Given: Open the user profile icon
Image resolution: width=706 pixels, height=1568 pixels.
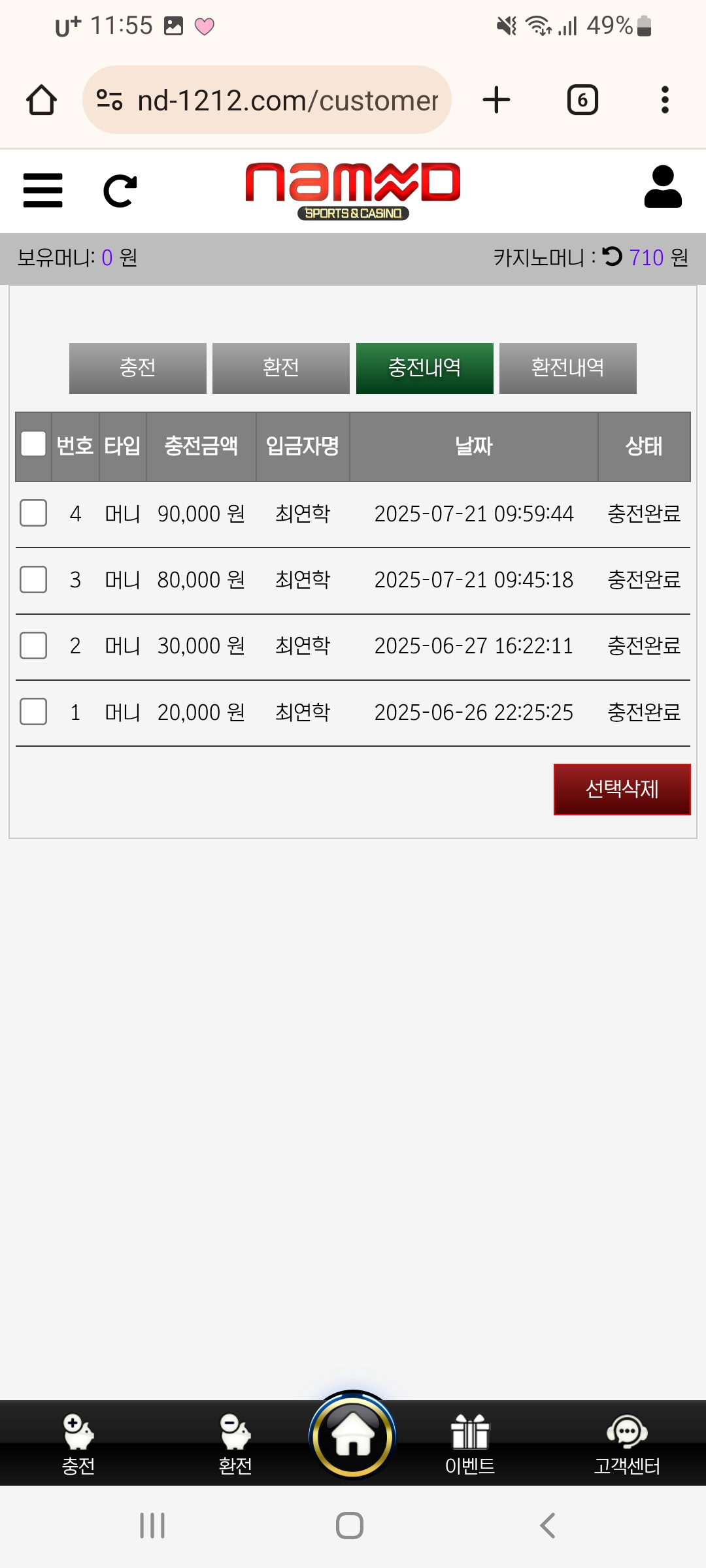Looking at the screenshot, I should pos(663,187).
